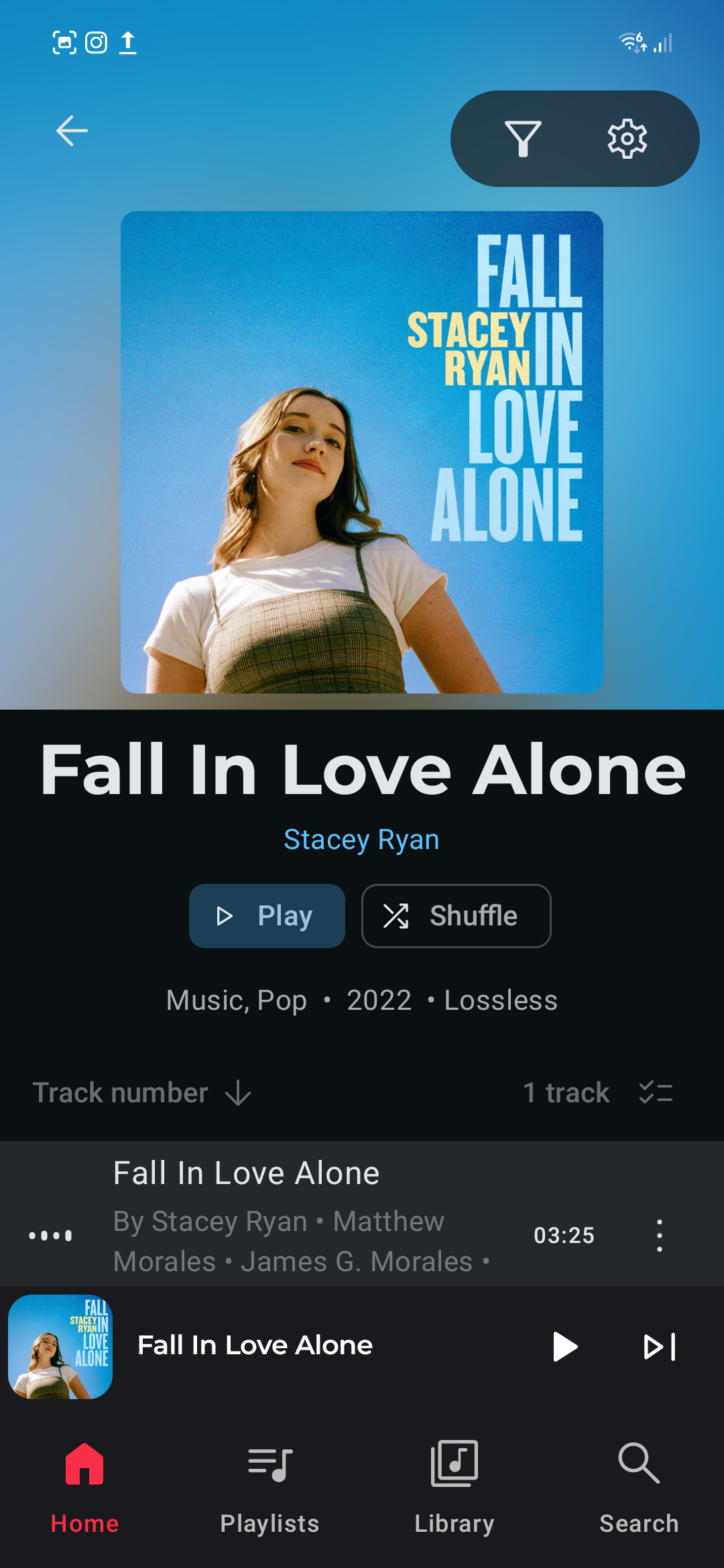
Task: Open the filter funnel icon
Action: pos(523,139)
